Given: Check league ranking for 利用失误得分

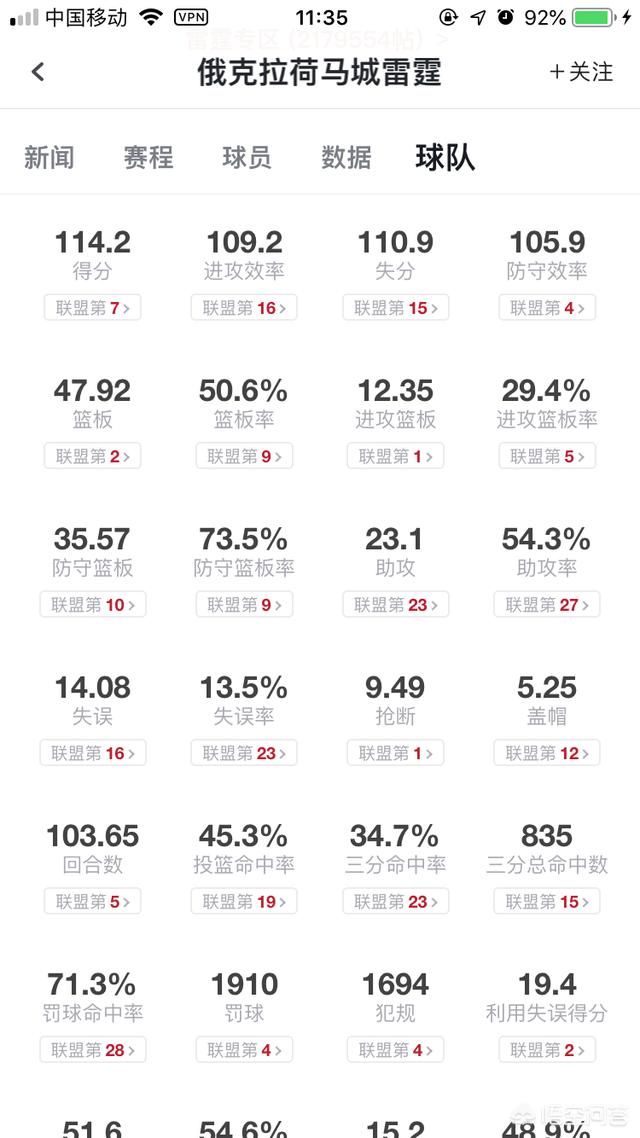Looking at the screenshot, I should pos(547,1049).
